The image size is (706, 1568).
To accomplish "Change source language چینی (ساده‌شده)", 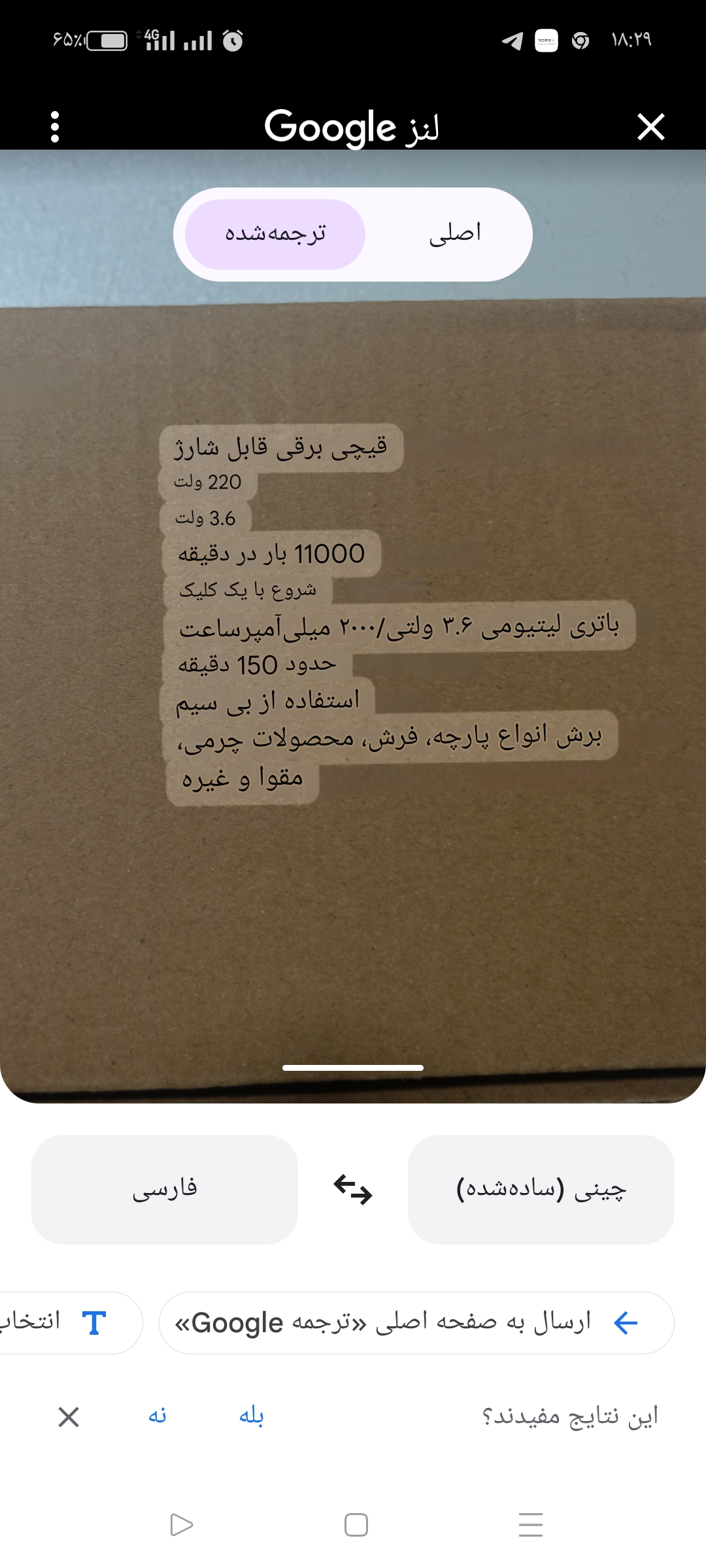I will pos(541,1189).
